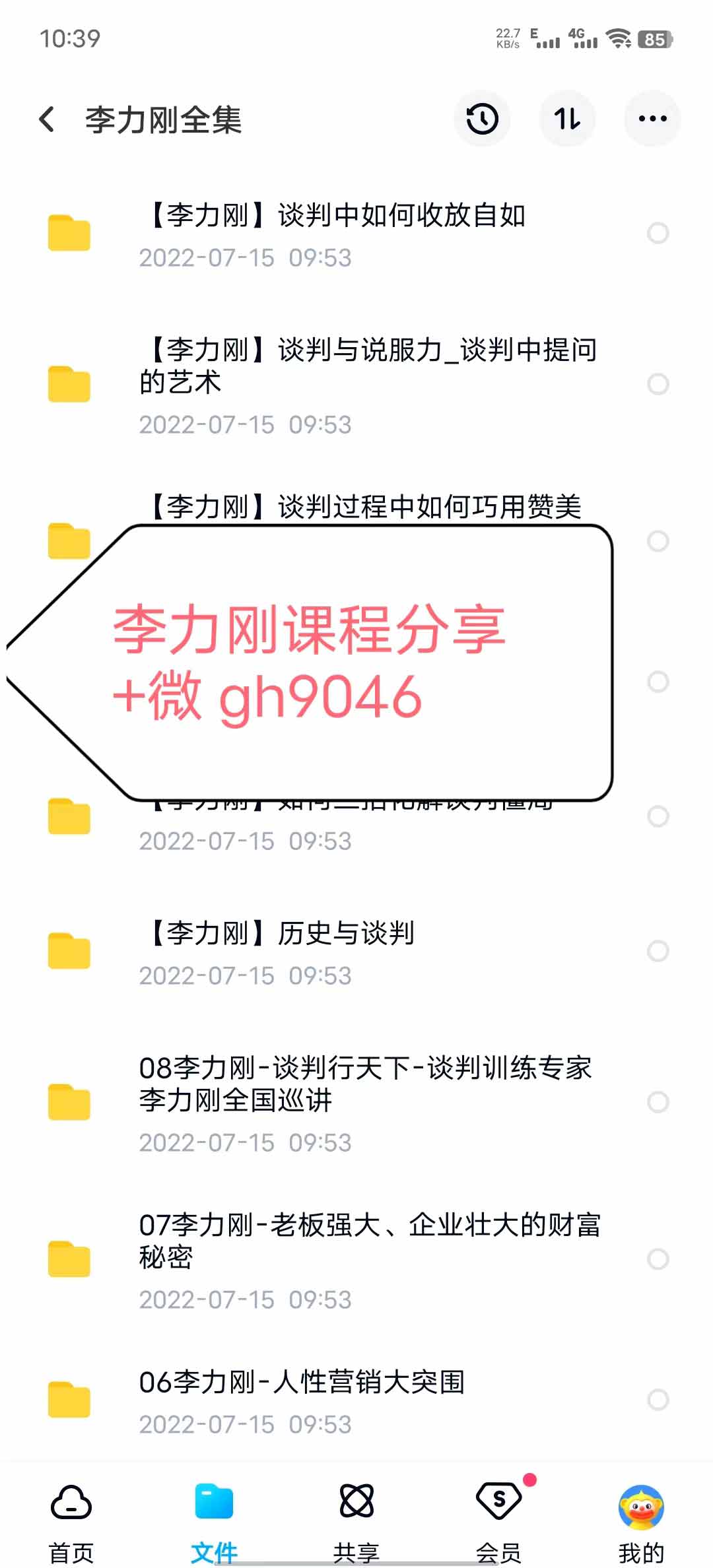Select the 历史与谈判 folder checkbox
Viewport: 713px width, 1568px height.
[658, 951]
